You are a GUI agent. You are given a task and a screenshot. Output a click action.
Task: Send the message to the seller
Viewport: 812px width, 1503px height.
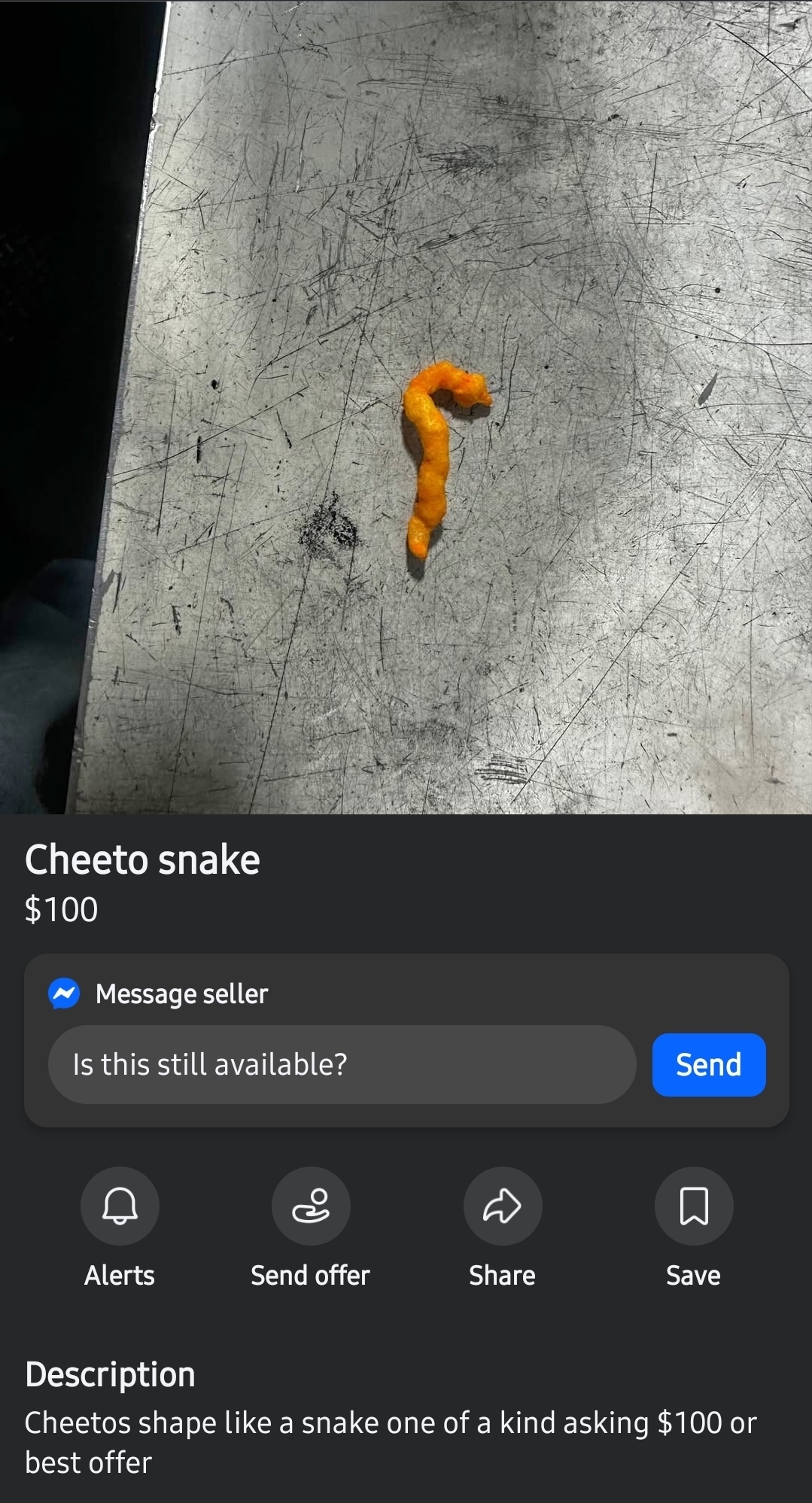(x=708, y=1064)
